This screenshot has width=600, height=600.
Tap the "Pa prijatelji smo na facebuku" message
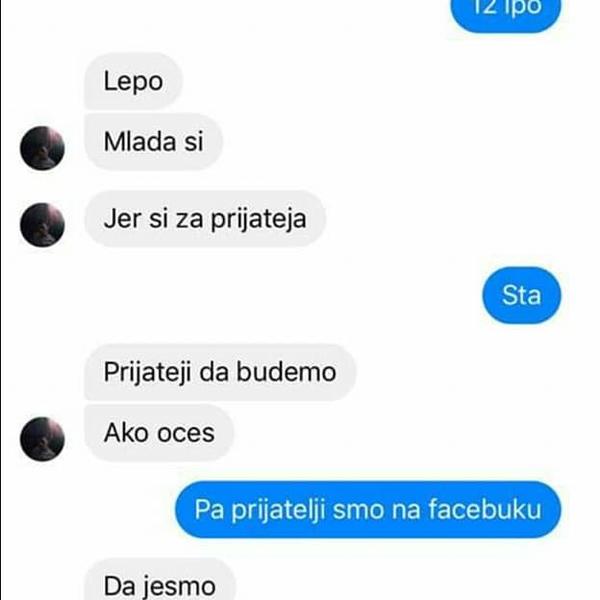coord(367,510)
